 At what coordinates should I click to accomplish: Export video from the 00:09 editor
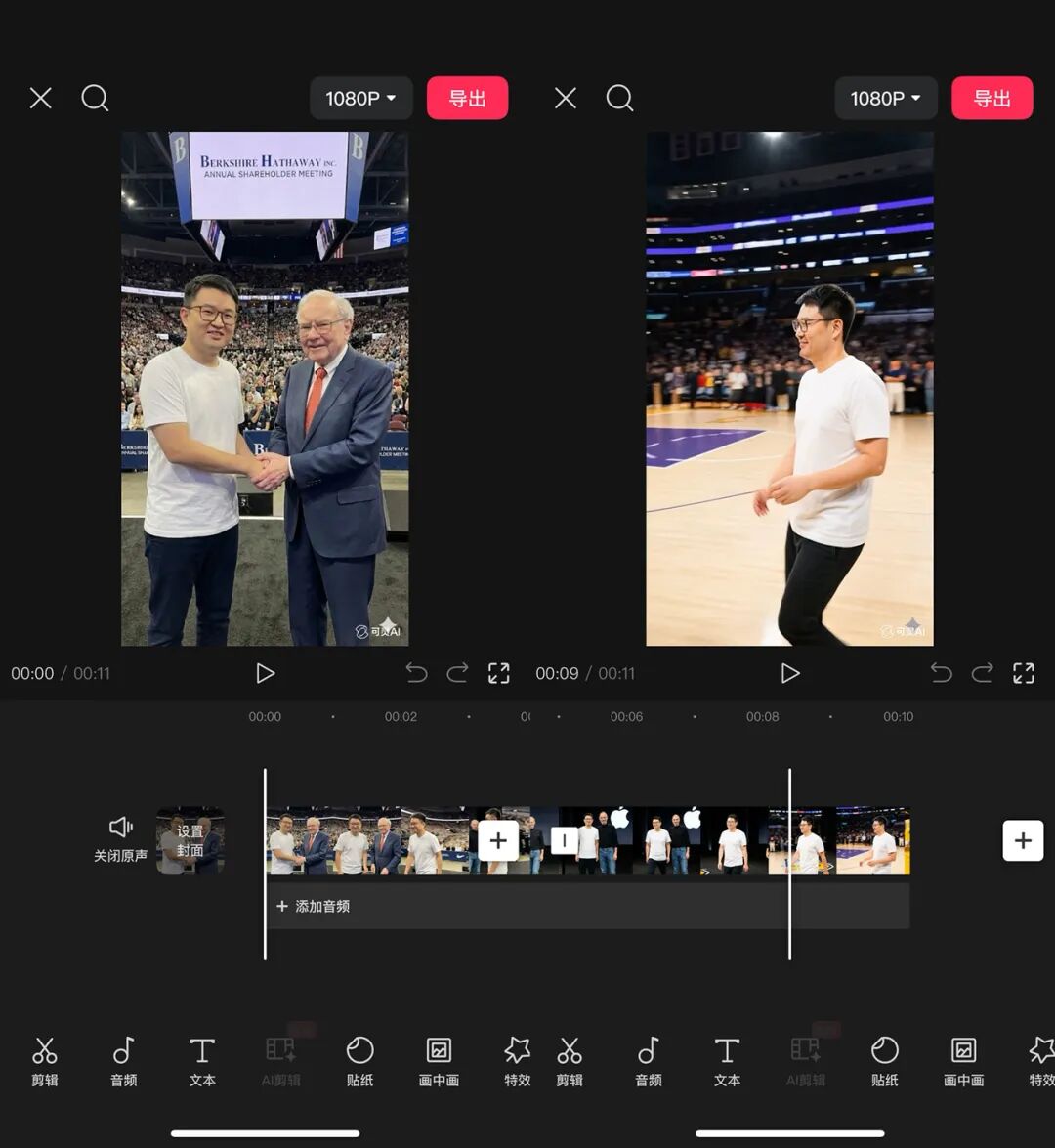[992, 99]
